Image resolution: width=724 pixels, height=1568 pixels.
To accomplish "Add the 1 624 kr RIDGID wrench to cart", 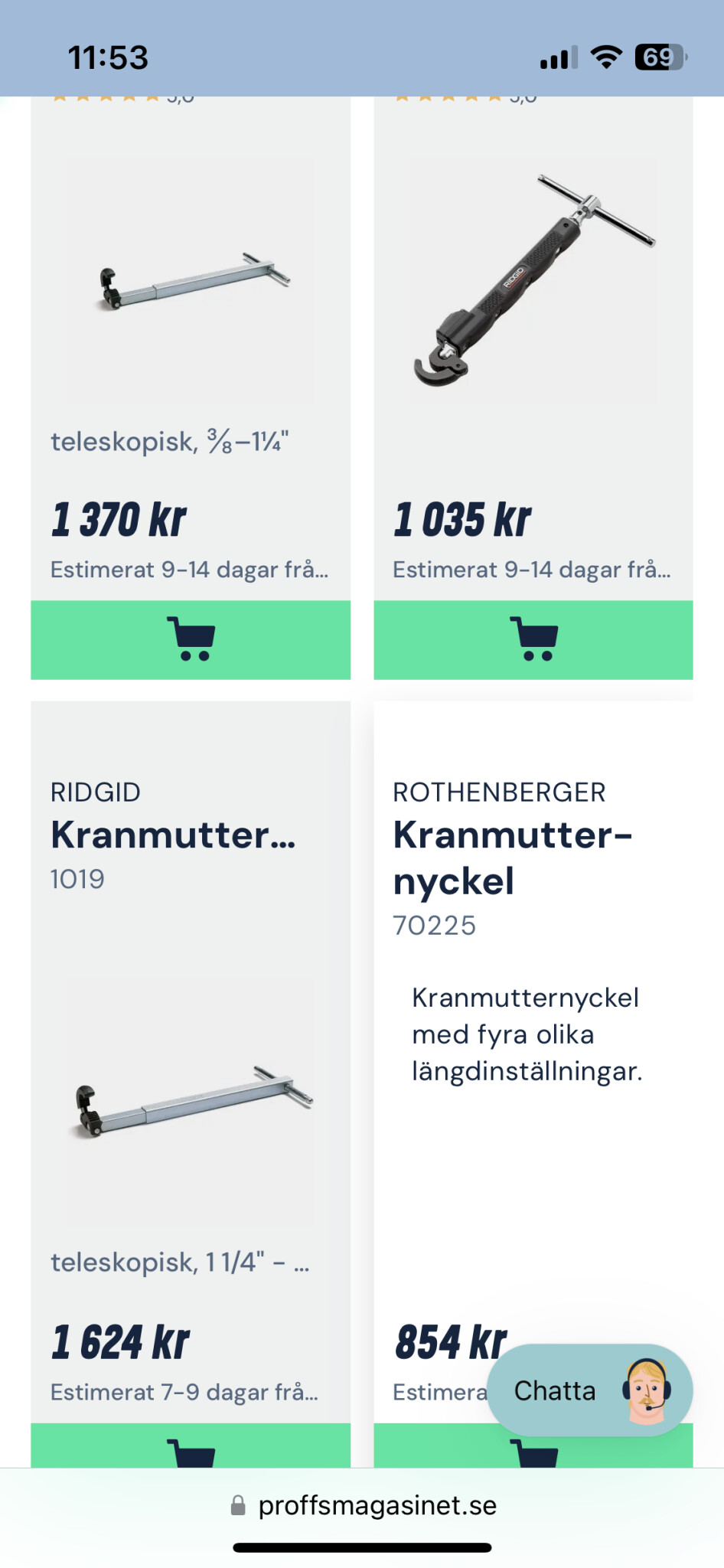I will pos(191,1445).
